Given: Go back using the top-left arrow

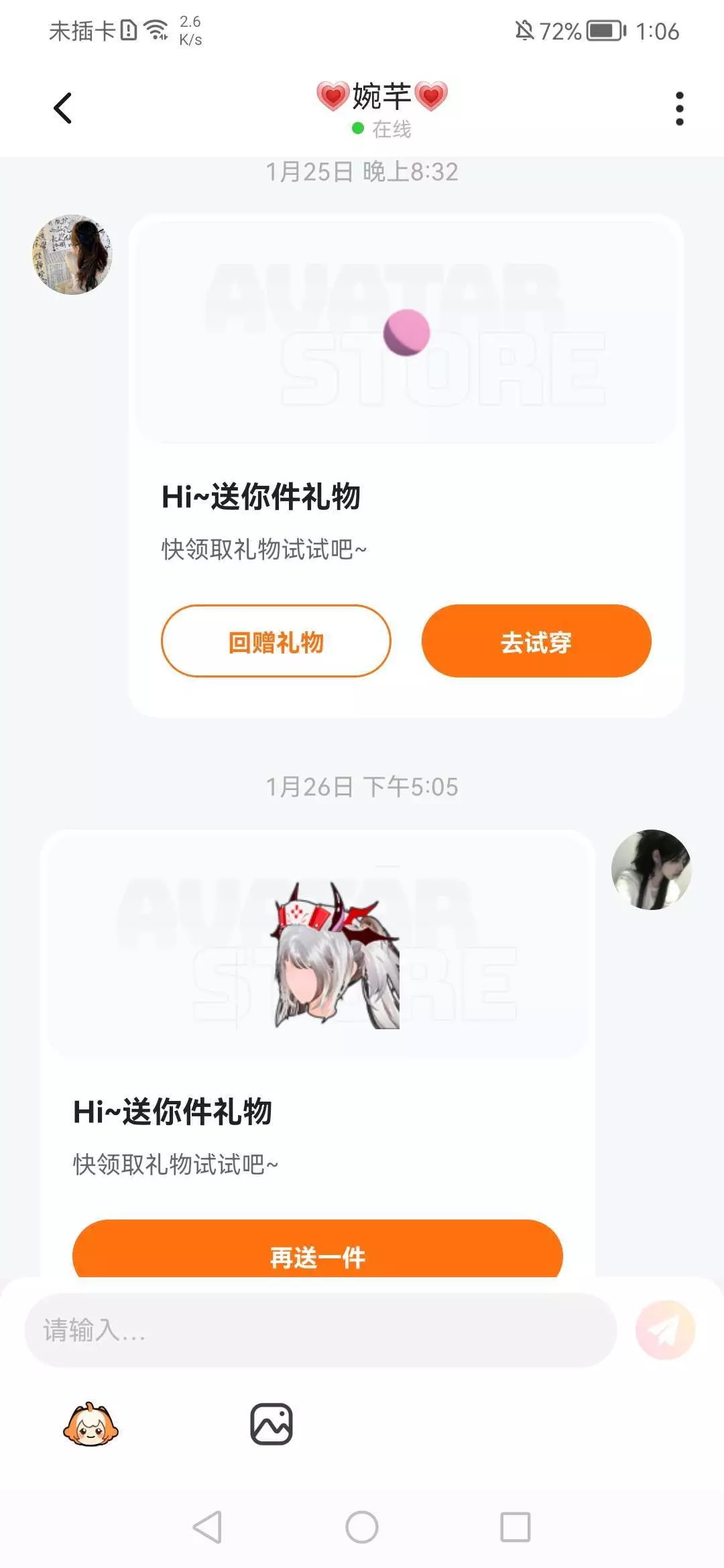Looking at the screenshot, I should coord(62,108).
